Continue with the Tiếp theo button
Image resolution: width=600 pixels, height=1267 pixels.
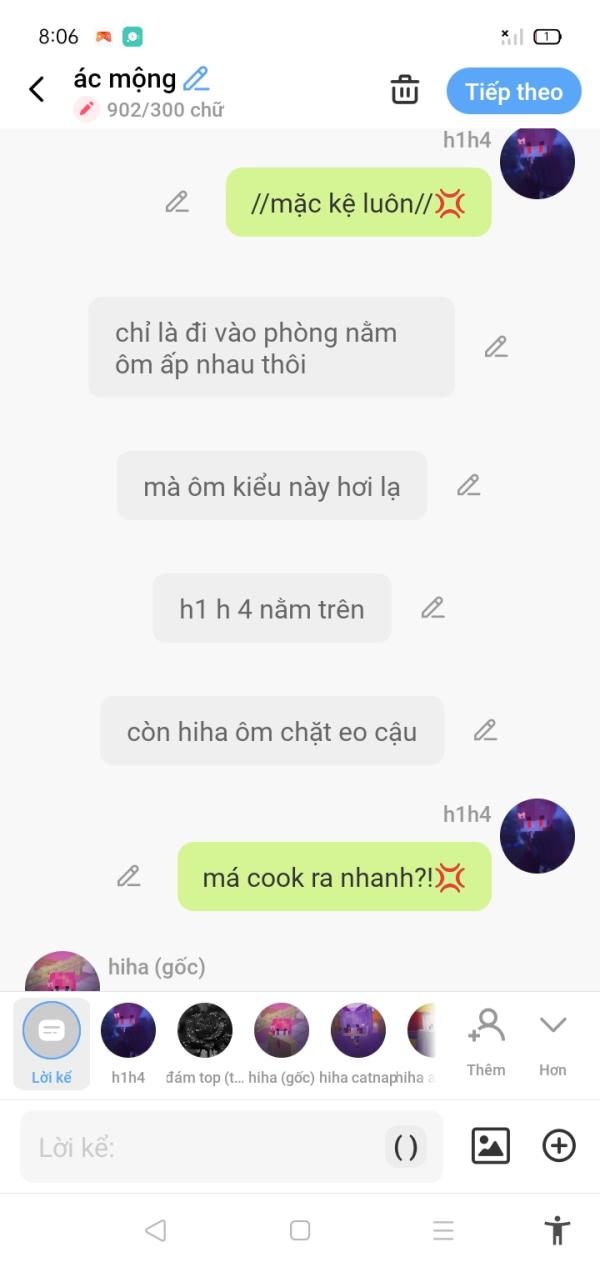[x=514, y=92]
